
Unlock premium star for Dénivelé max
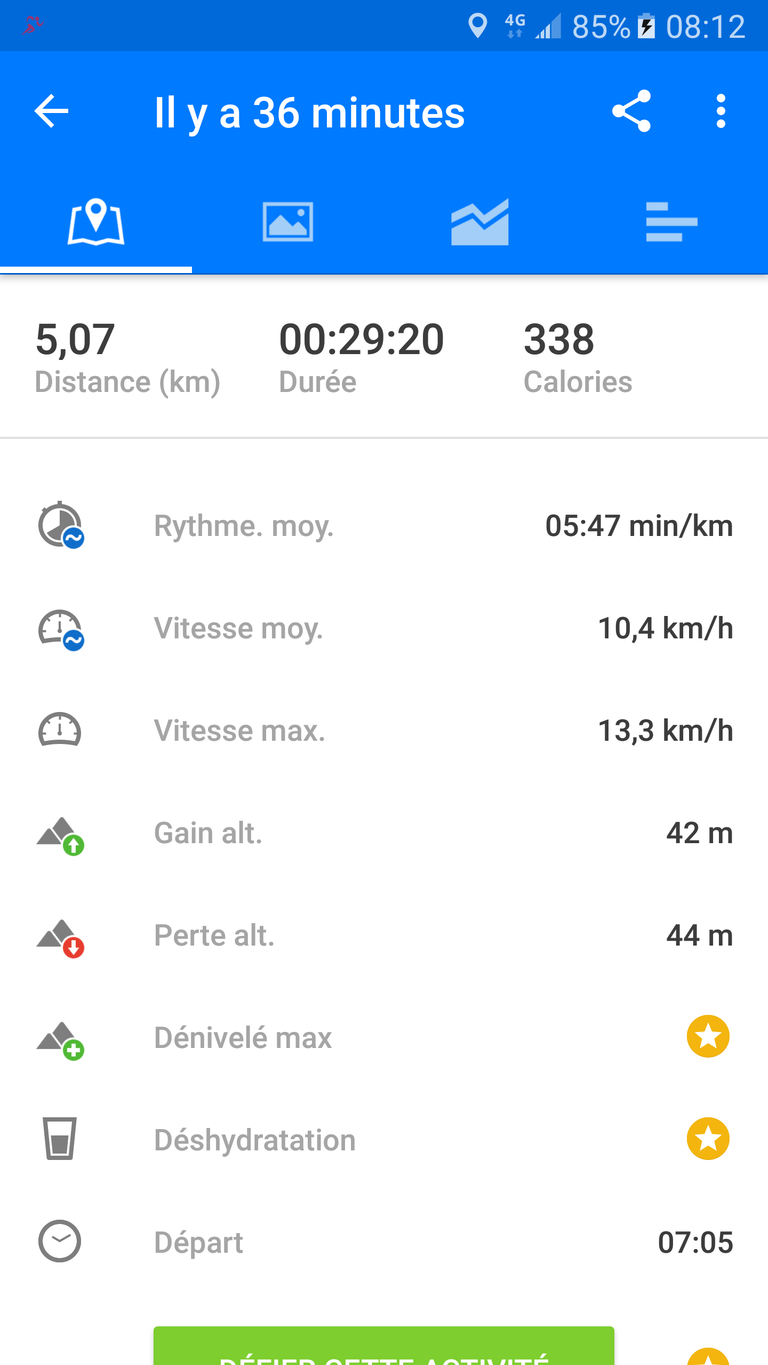708,1037
